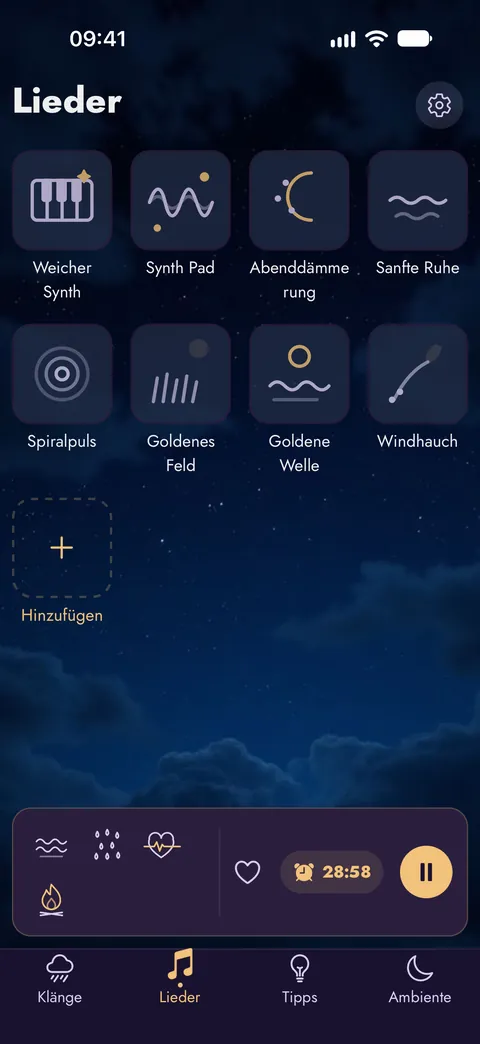Select the Synth Pad tile

point(180,200)
